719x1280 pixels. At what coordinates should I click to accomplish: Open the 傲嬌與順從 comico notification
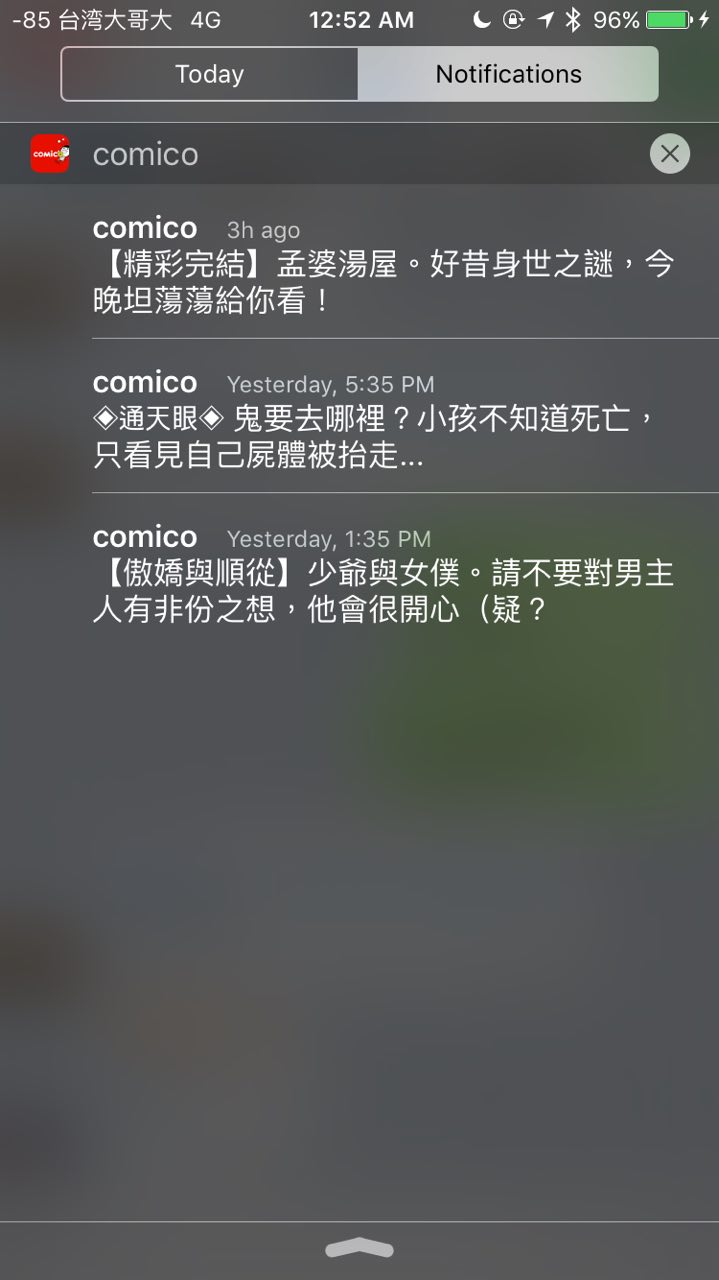click(383, 573)
